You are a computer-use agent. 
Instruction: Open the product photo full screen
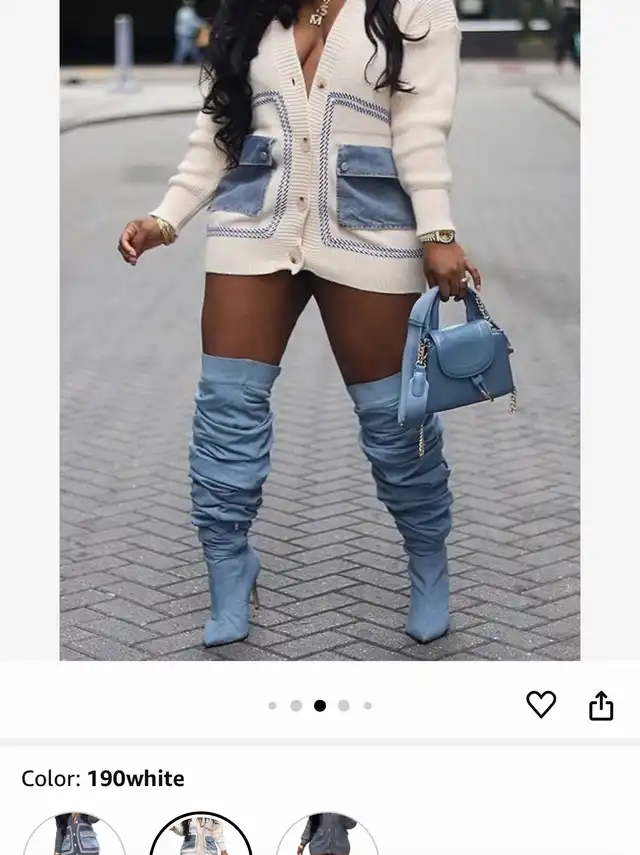320,330
